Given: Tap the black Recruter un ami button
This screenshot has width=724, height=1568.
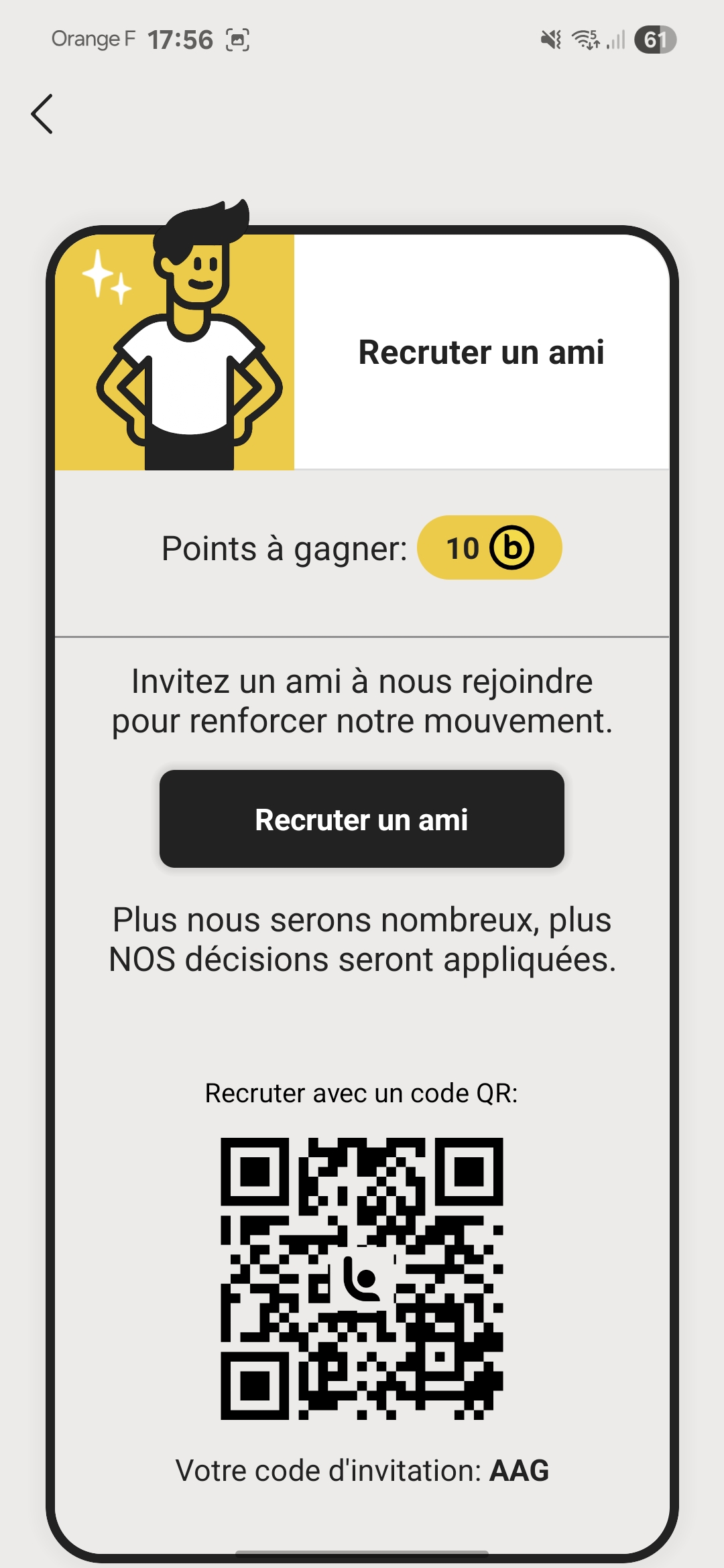Looking at the screenshot, I should tap(362, 819).
